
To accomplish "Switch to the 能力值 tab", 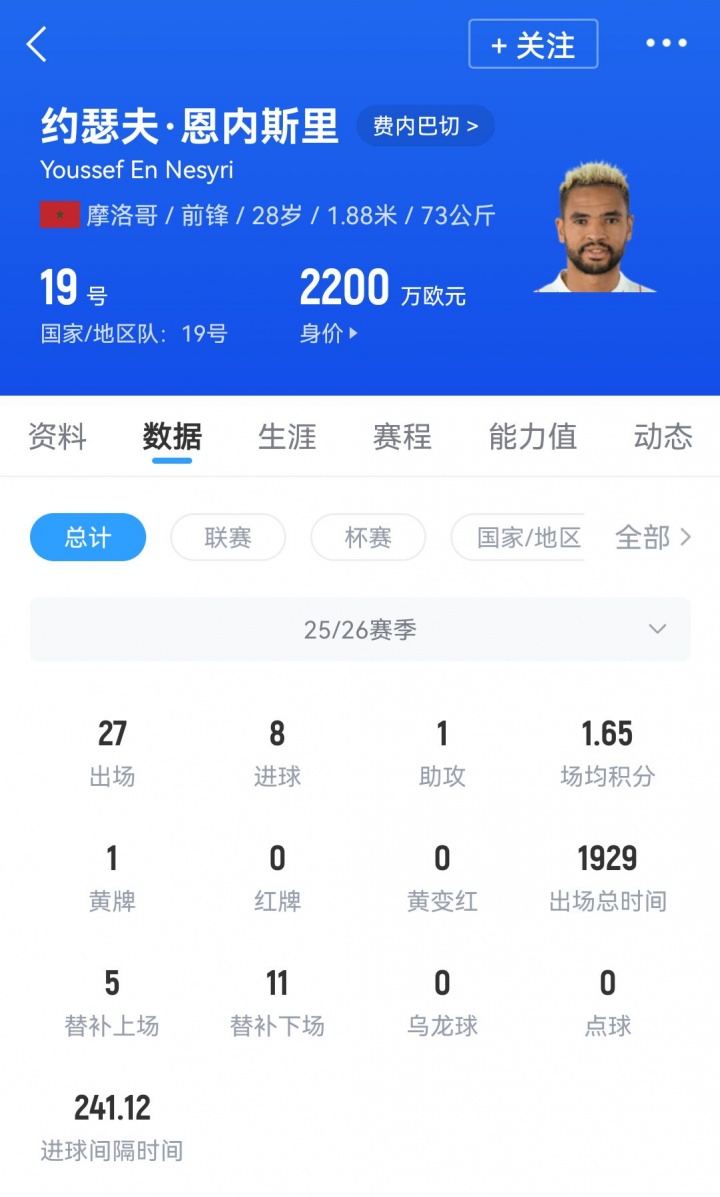I will tap(532, 437).
